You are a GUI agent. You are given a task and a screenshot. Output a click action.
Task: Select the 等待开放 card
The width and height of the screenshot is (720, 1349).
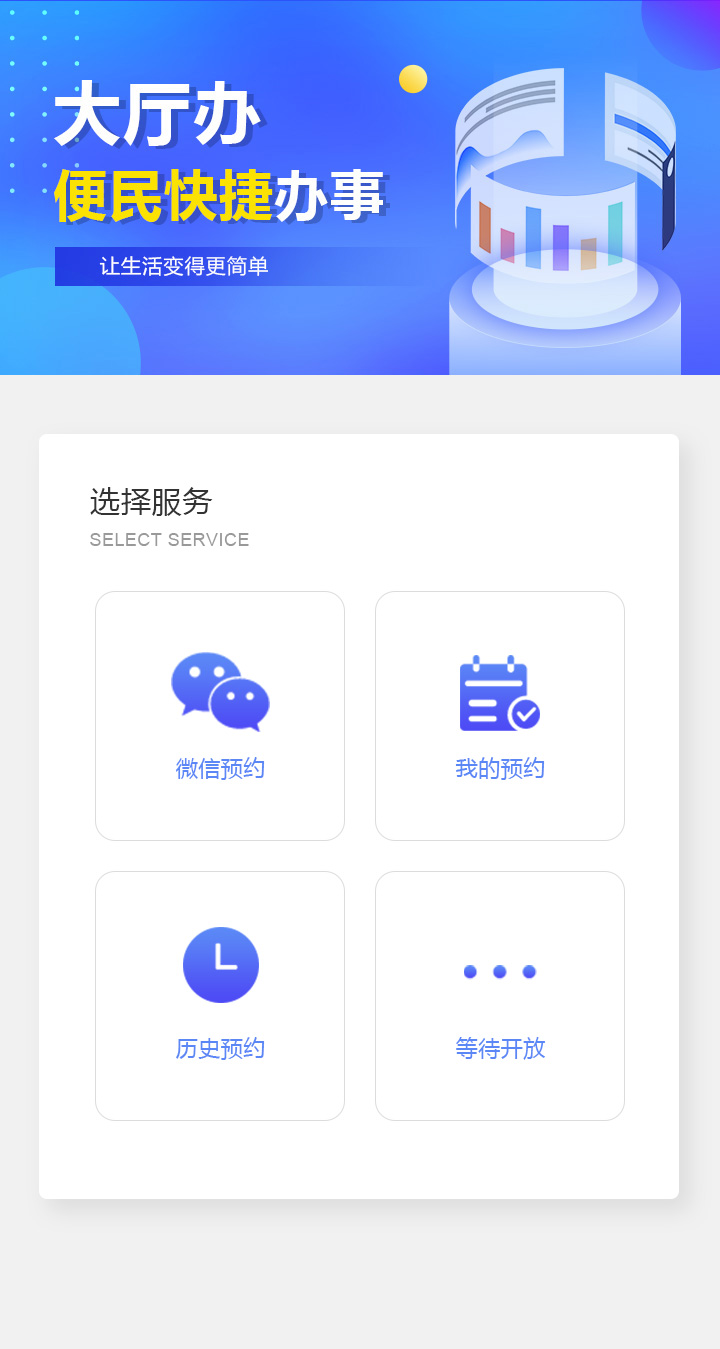[500, 996]
